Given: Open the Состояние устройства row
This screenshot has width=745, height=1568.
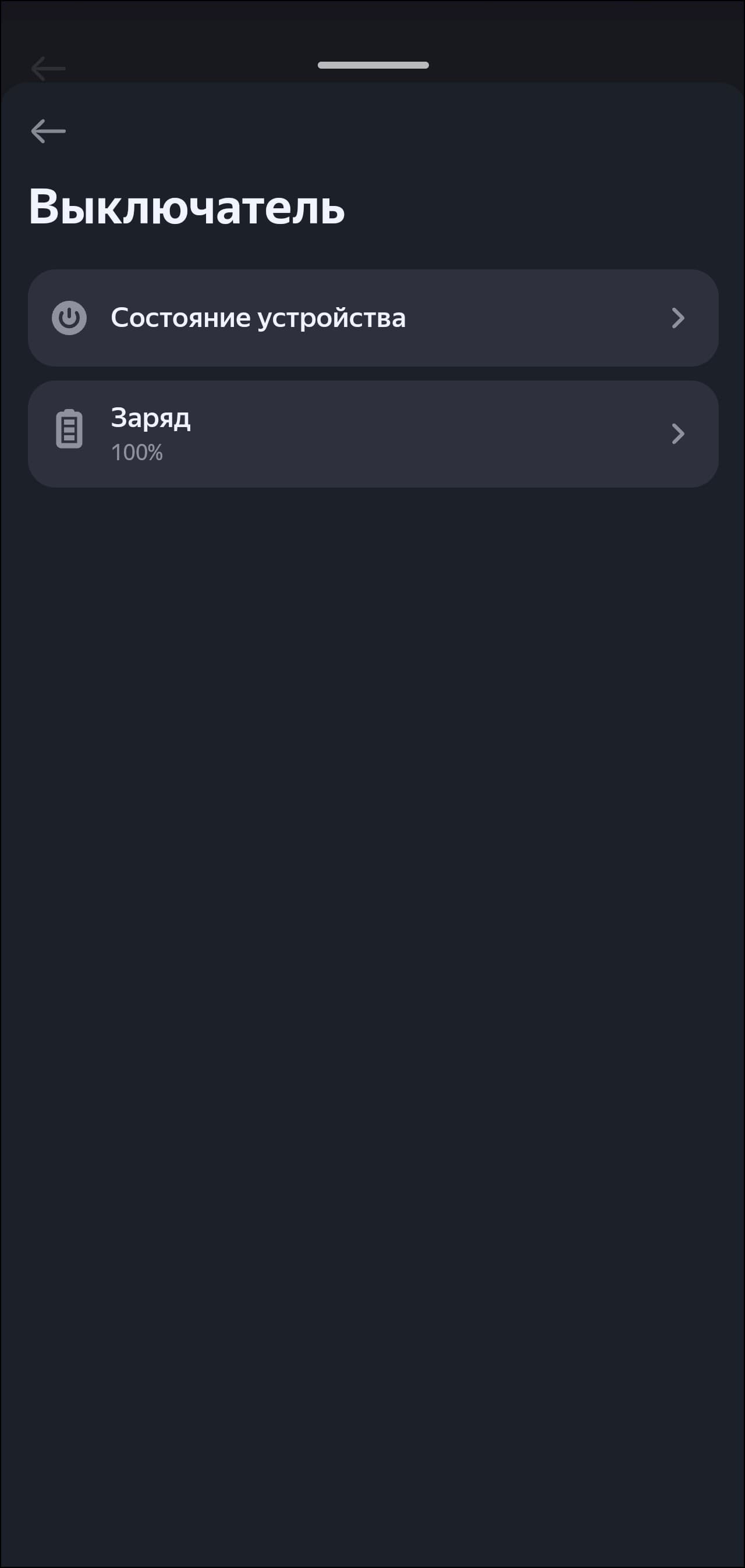Looking at the screenshot, I should click(x=373, y=318).
